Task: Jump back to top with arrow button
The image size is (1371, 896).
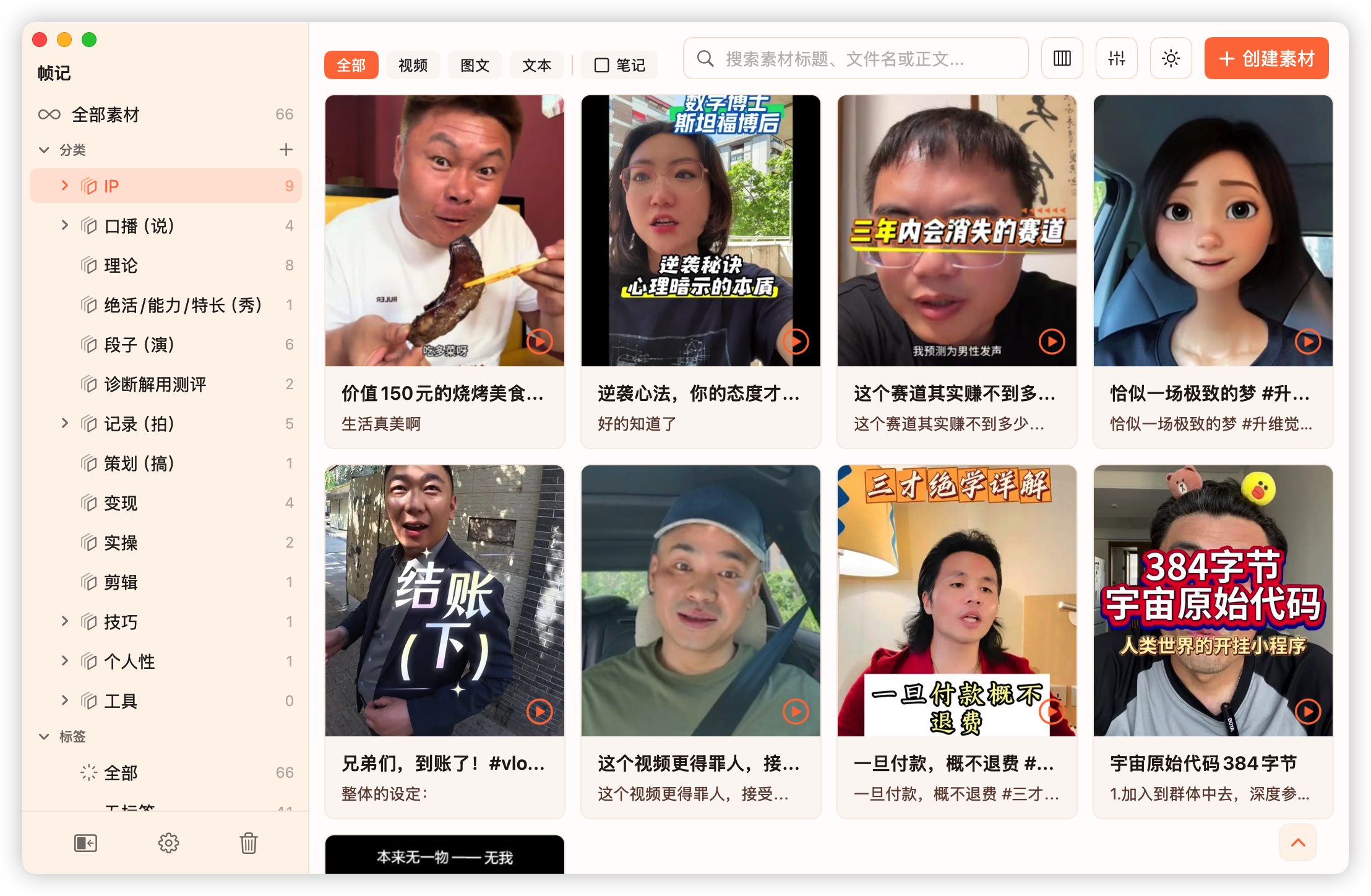Action: (1298, 842)
